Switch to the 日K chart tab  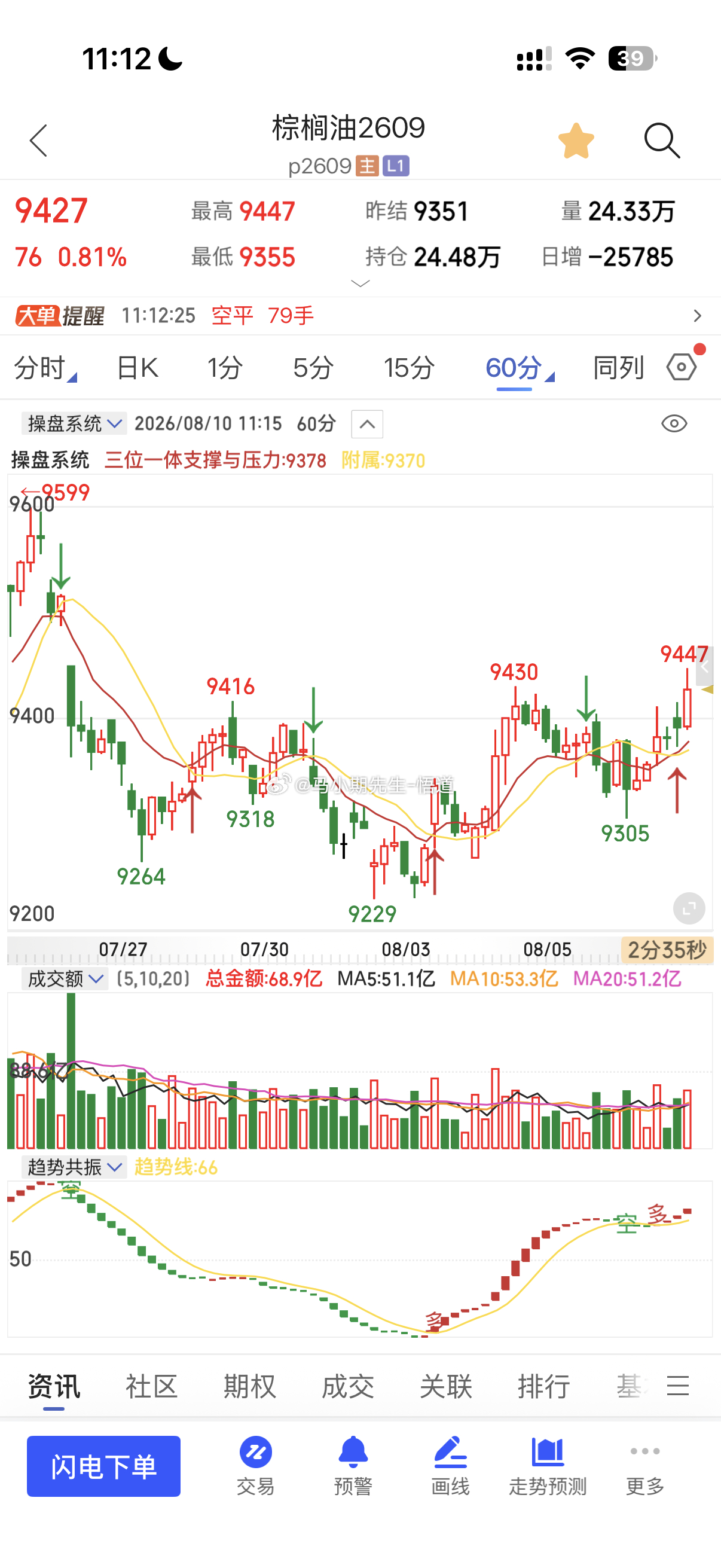138,368
